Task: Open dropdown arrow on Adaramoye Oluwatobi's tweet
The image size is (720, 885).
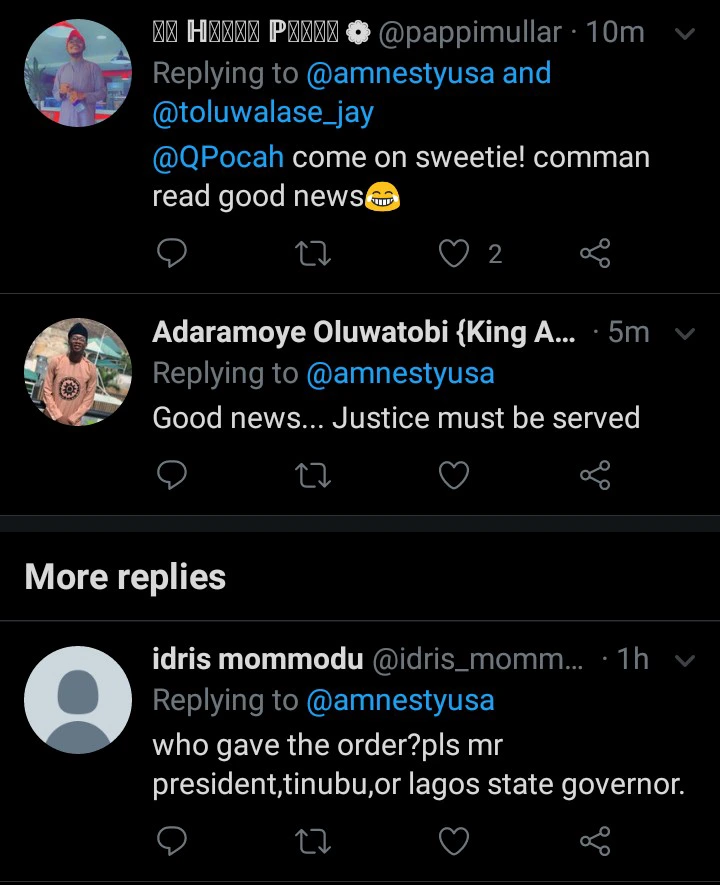Action: tap(685, 334)
